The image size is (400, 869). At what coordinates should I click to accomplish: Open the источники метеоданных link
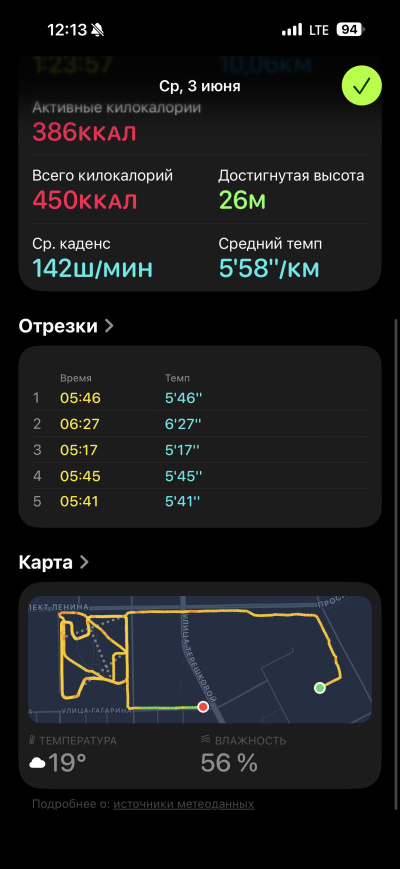[x=184, y=804]
